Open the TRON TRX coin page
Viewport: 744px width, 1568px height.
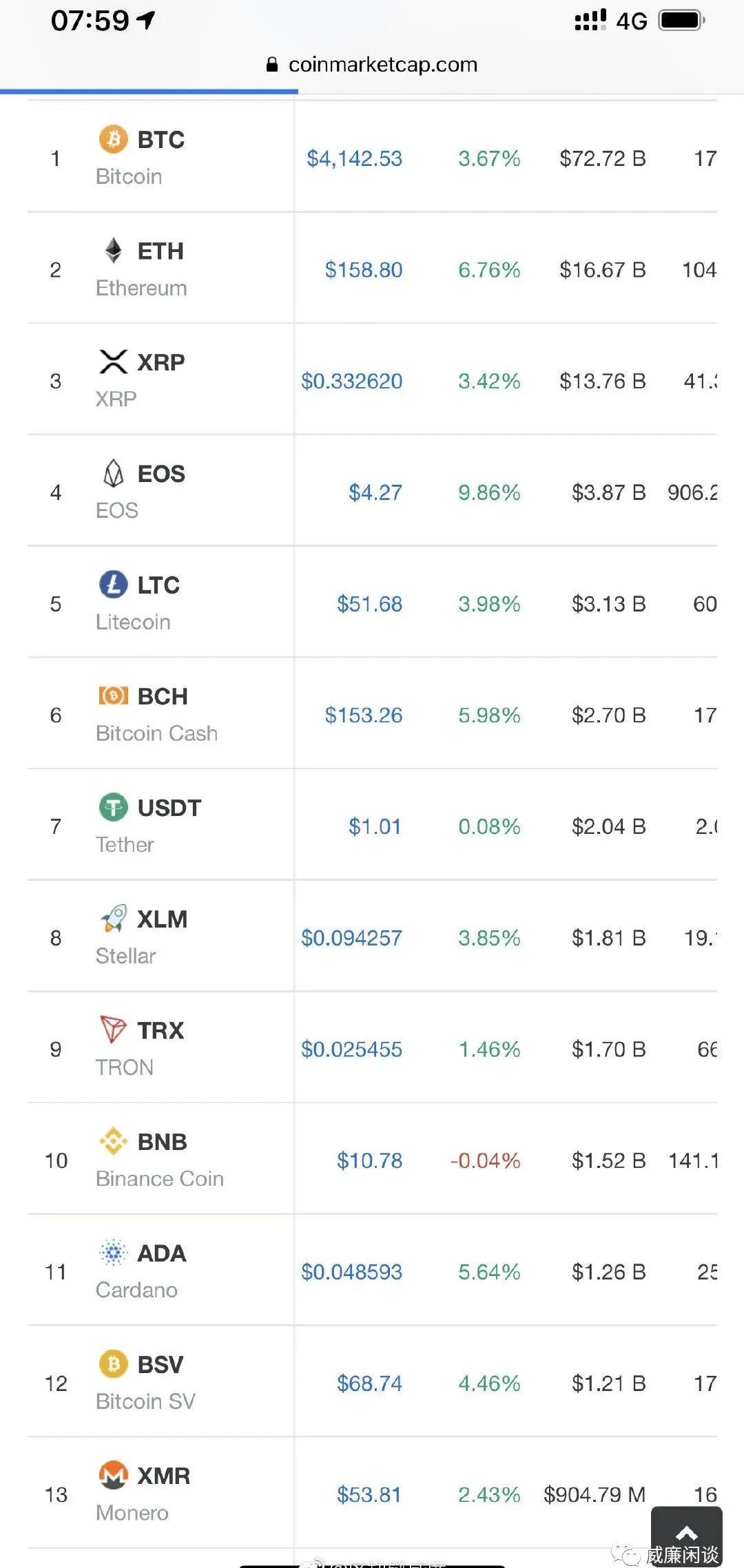click(160, 1032)
